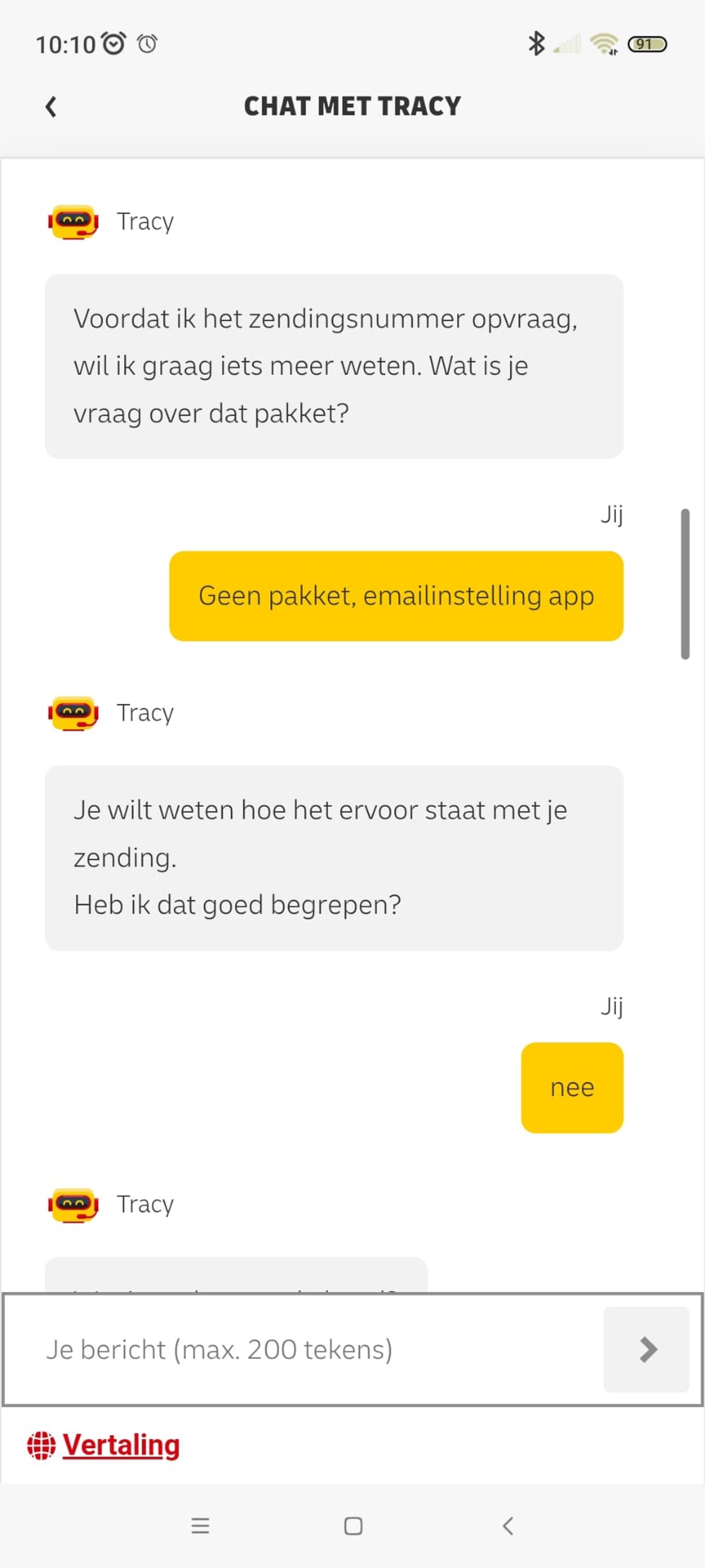Viewport: 705px width, 1568px height.
Task: Open recent apps from navigation bar
Action: 200,1526
